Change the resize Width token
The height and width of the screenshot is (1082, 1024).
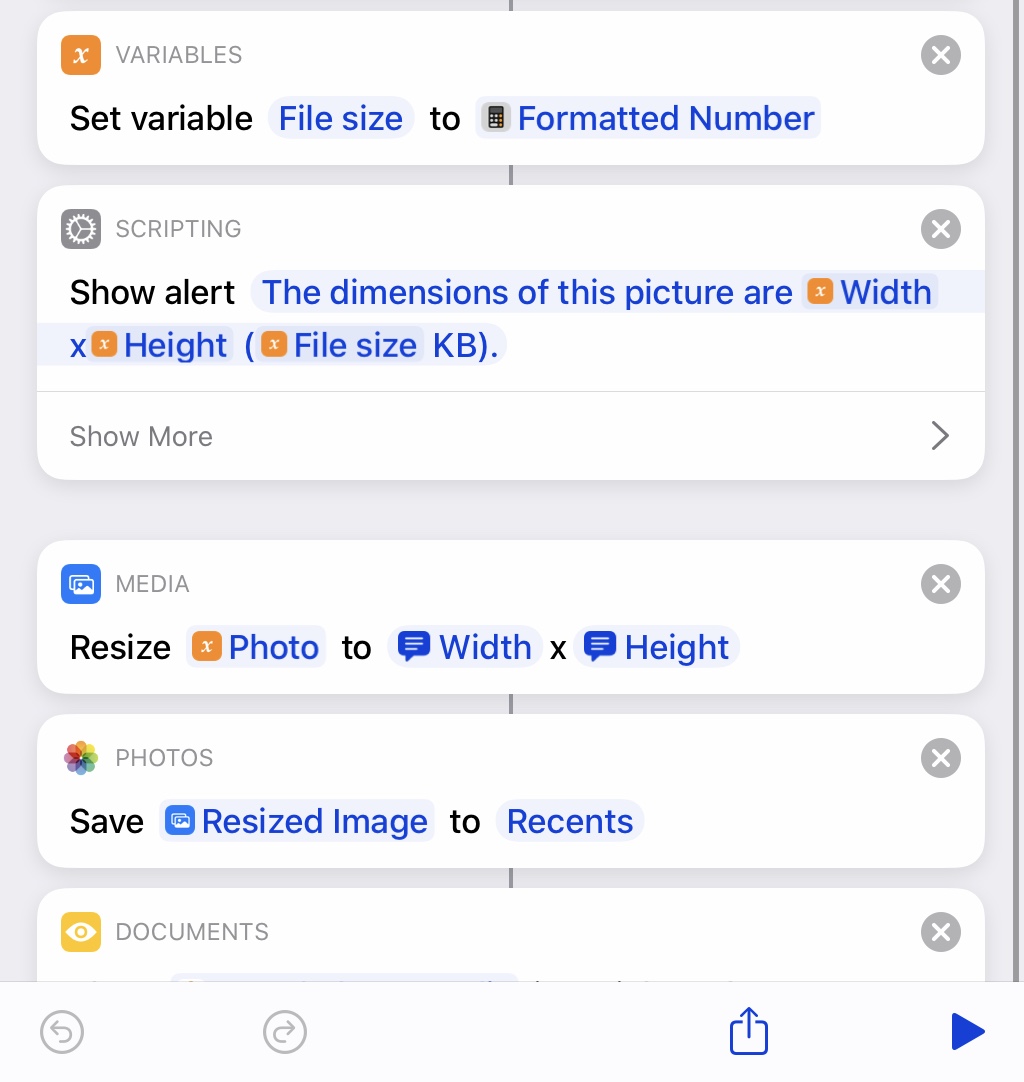pos(465,647)
